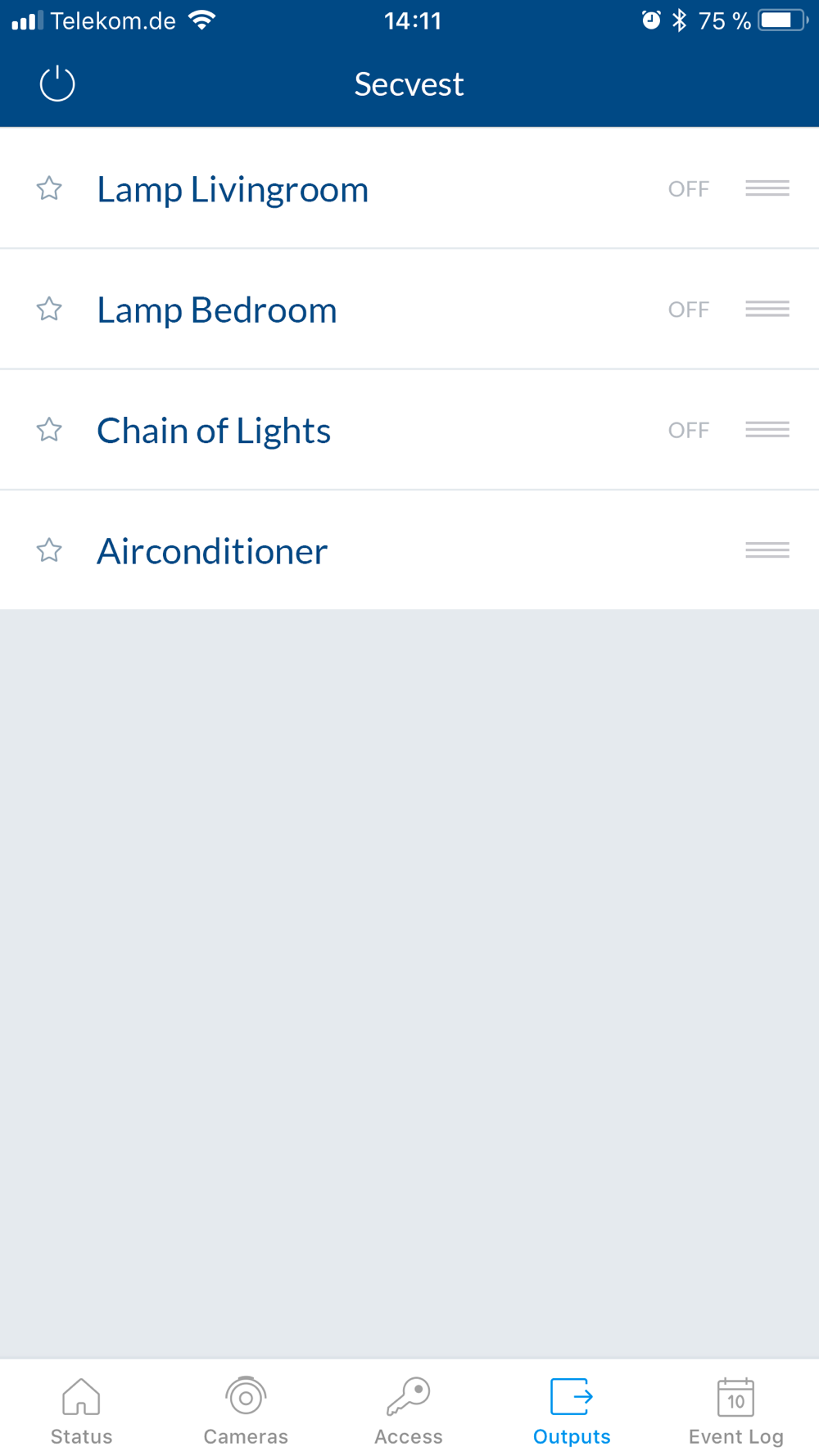Star the Airconditioner output
The image size is (819, 1456).
click(x=49, y=549)
